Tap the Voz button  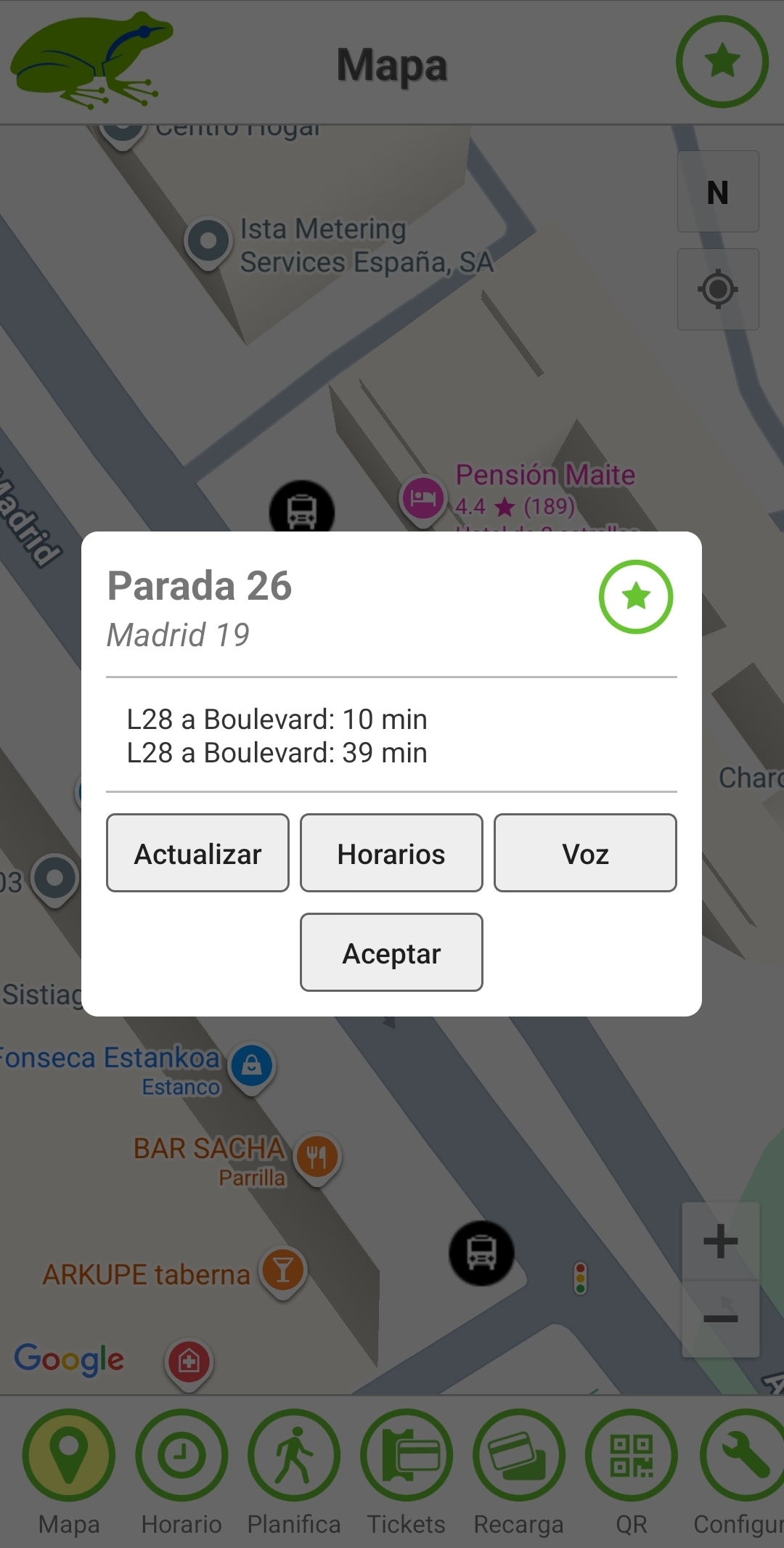585,853
